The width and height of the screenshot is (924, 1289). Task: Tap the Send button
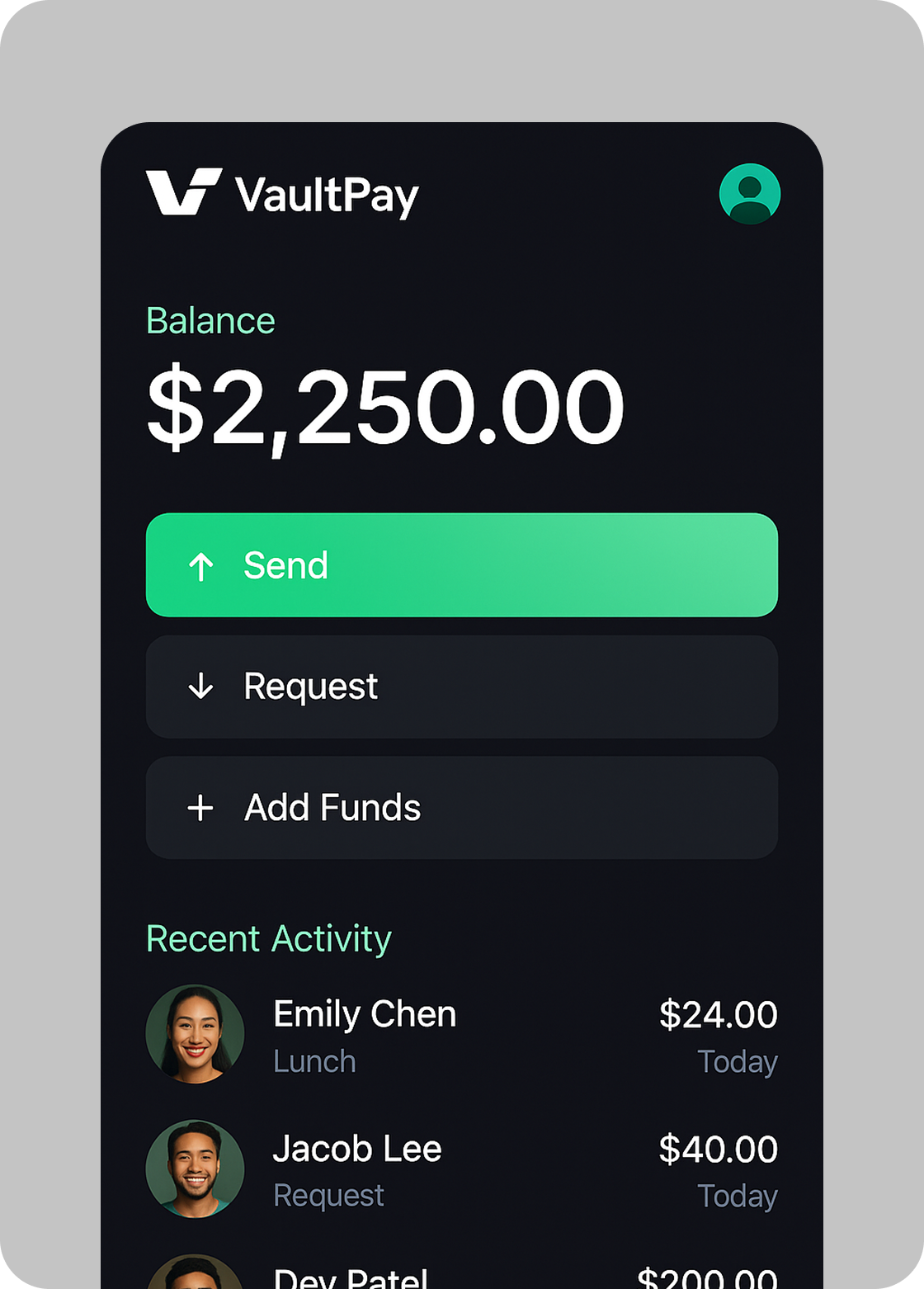point(462,565)
